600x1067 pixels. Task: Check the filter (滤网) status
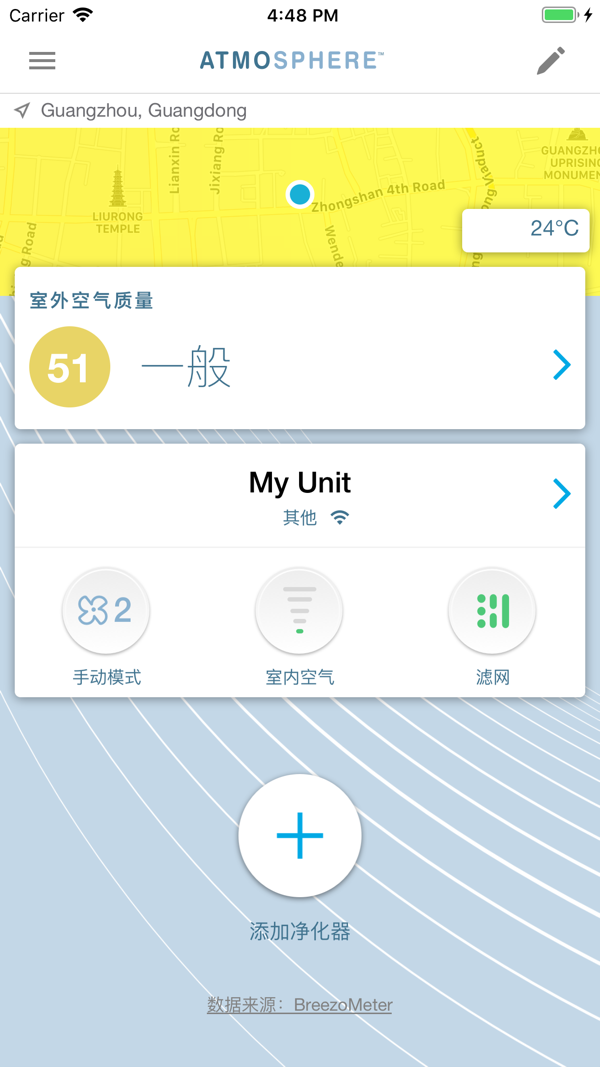click(492, 611)
